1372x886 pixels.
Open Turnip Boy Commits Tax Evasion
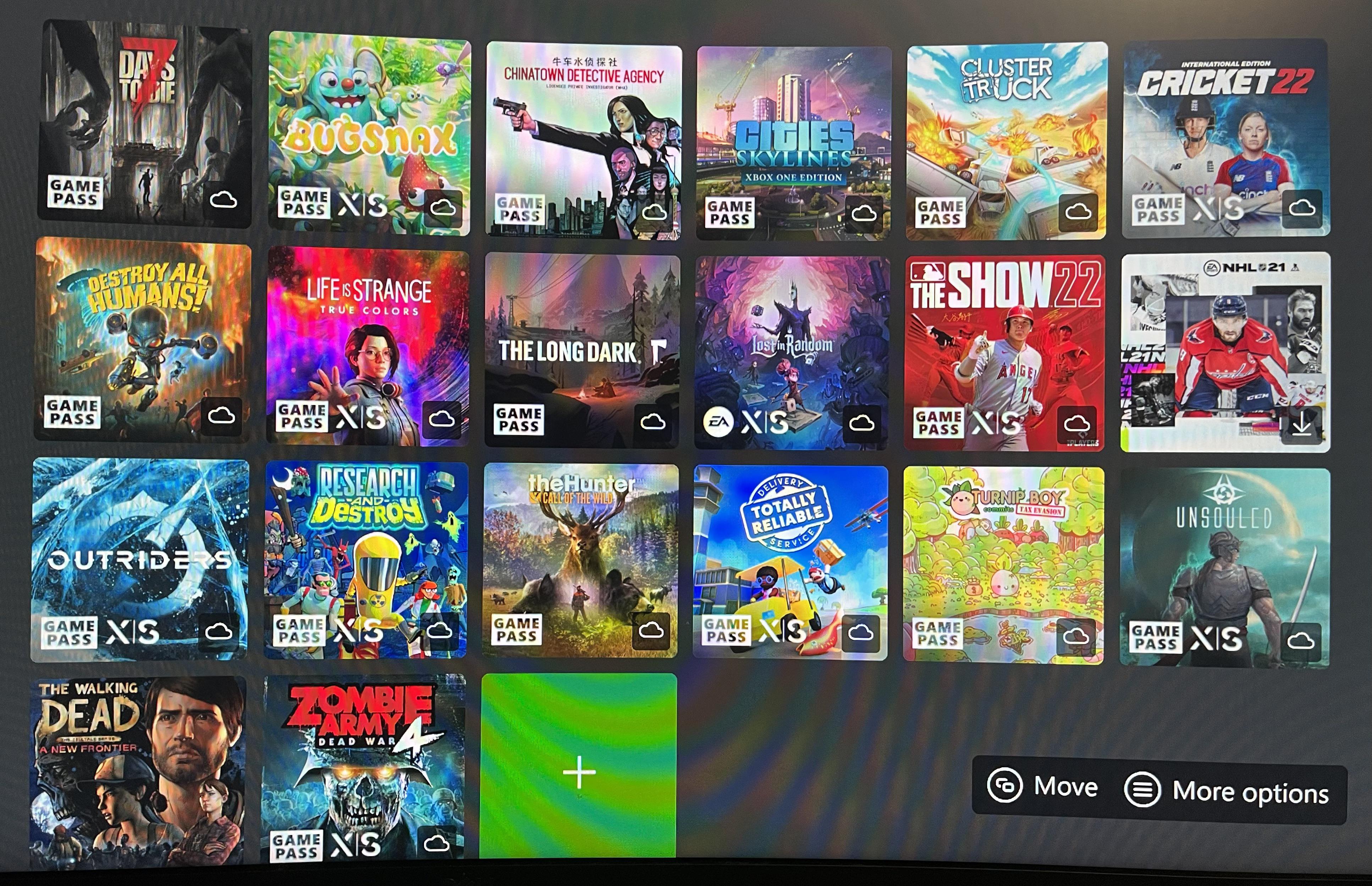(x=1003, y=566)
